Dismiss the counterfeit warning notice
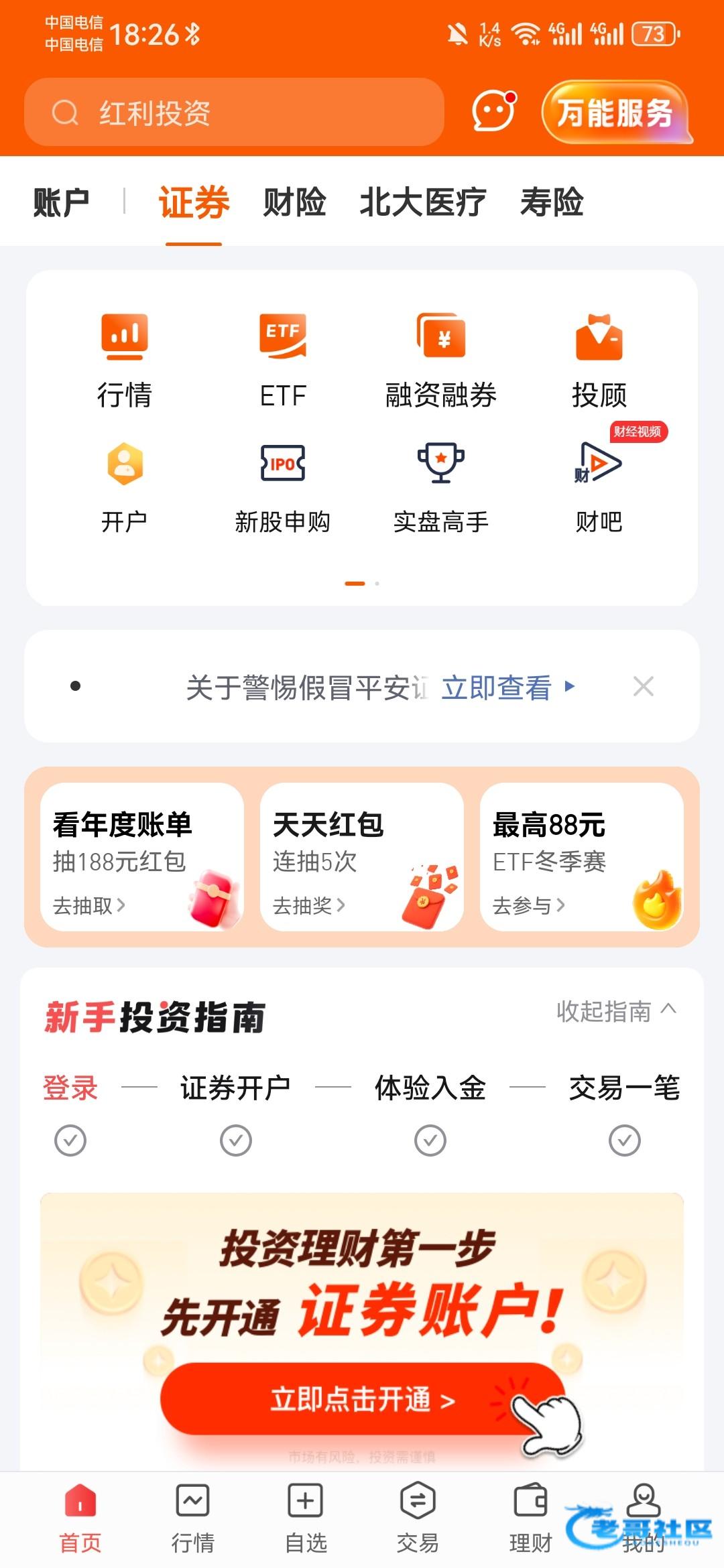Screen dimensions: 724x1568 pyautogui.click(x=644, y=686)
